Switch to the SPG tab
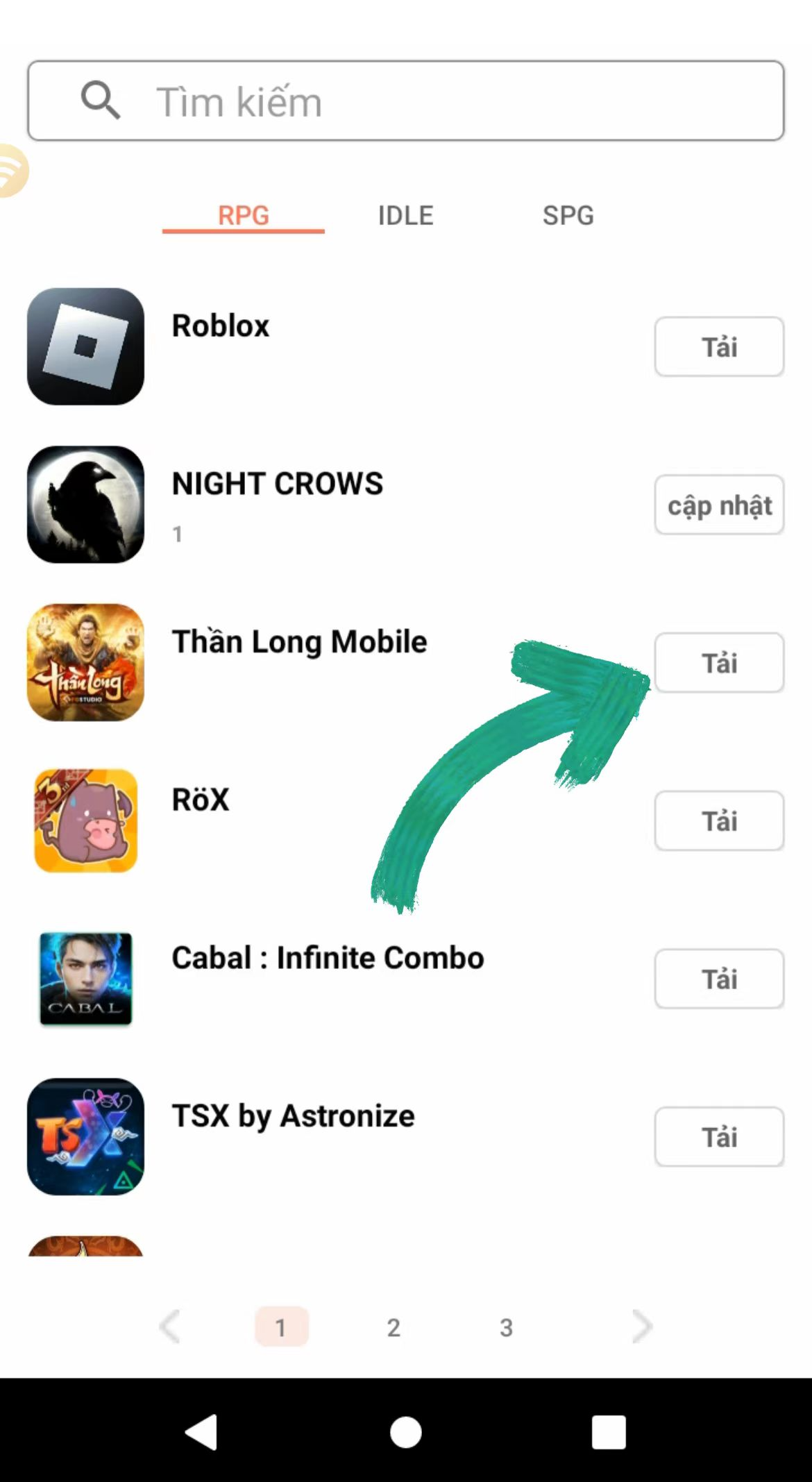Image resolution: width=812 pixels, height=1482 pixels. [x=568, y=215]
